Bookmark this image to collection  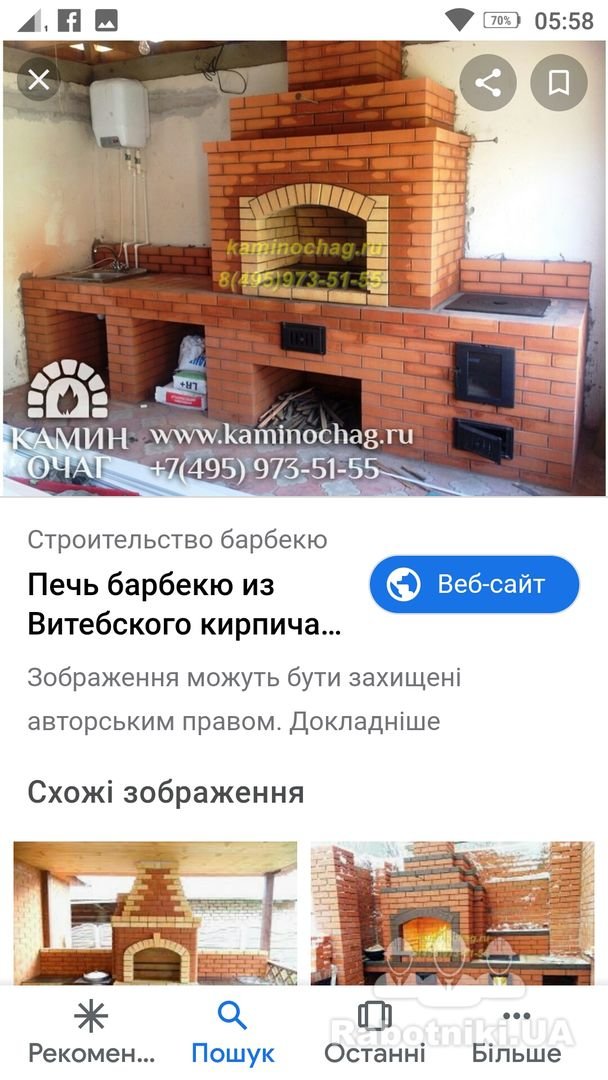click(558, 83)
